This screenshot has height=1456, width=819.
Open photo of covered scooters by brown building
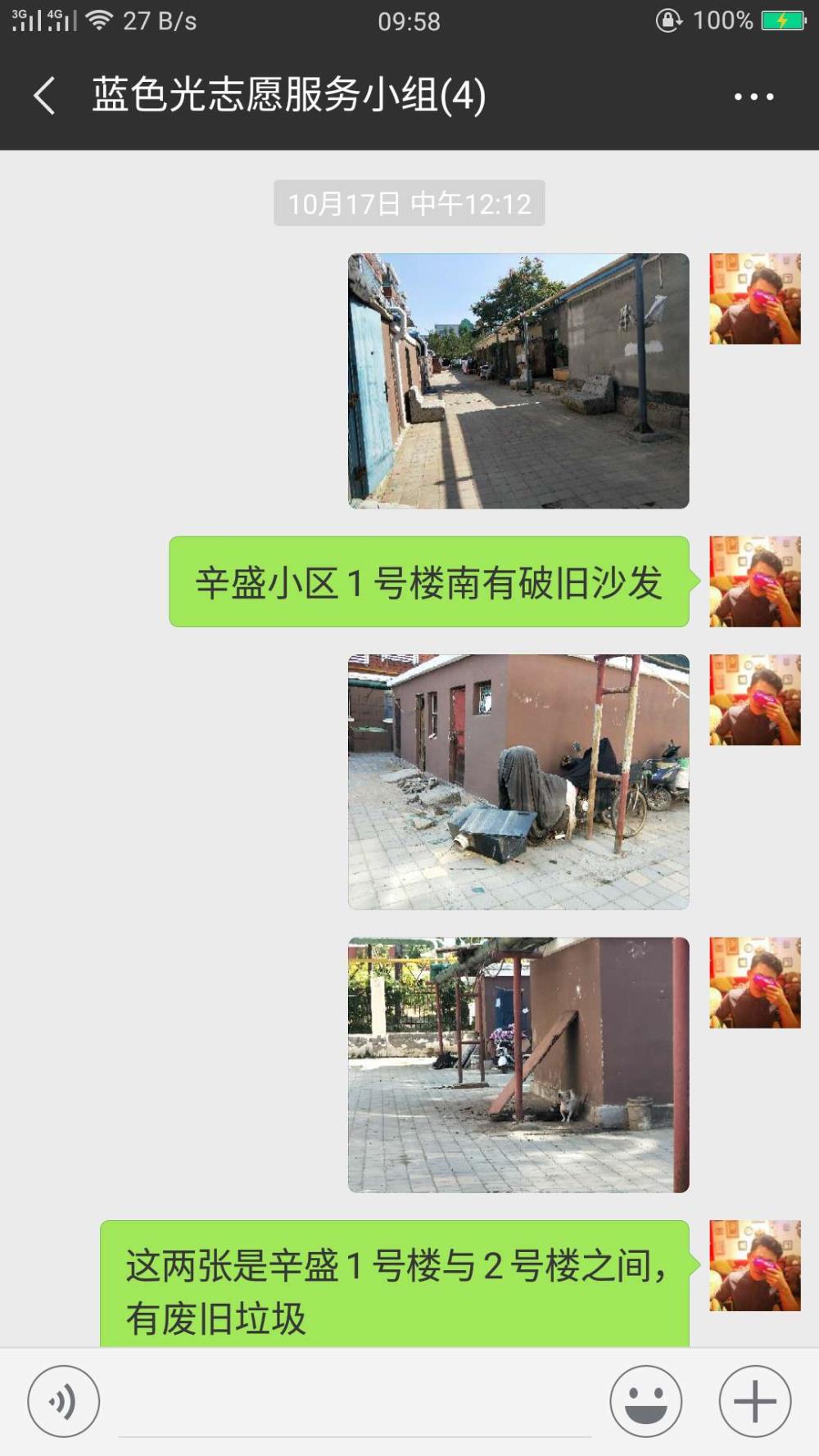click(518, 782)
